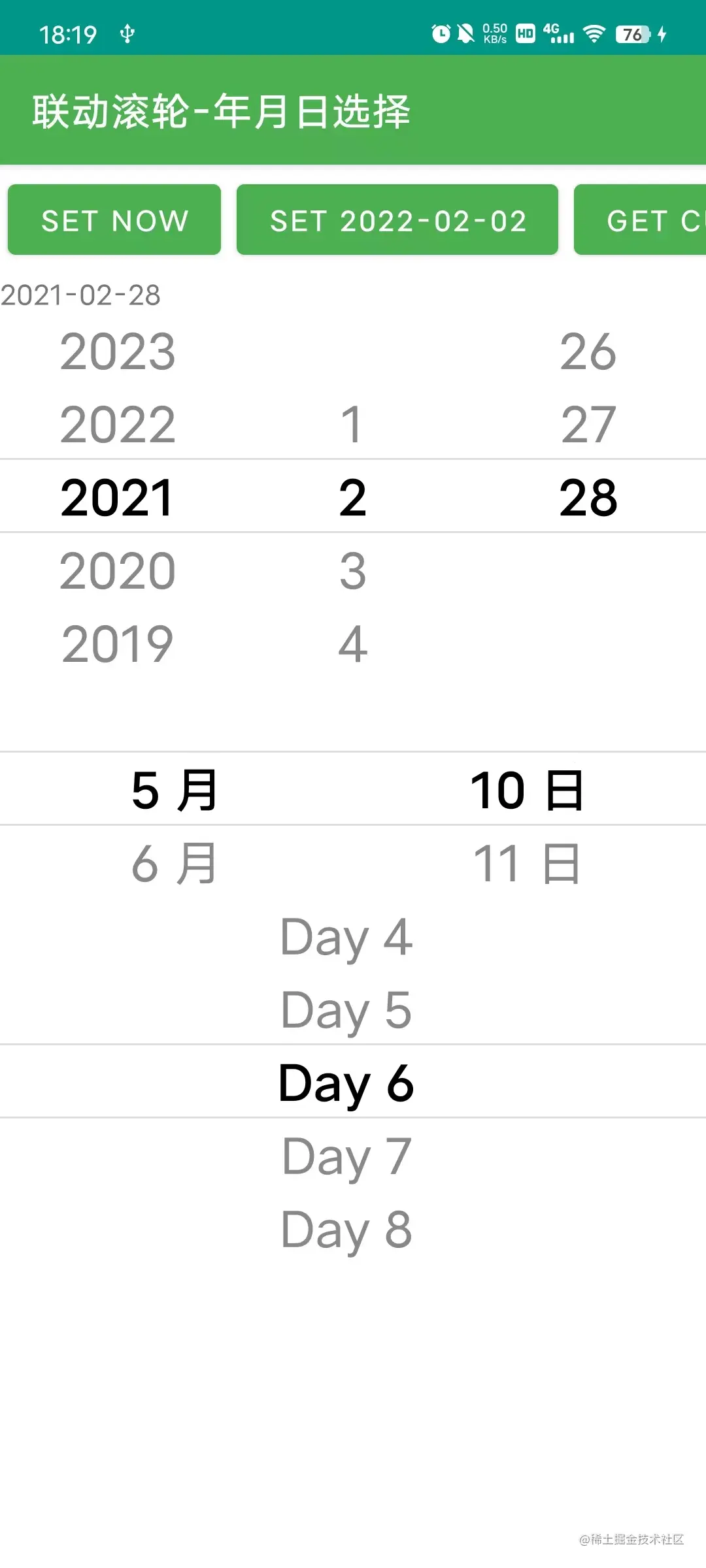Tap the 2021-02-28 date label
706x1568 pixels.
tap(80, 294)
